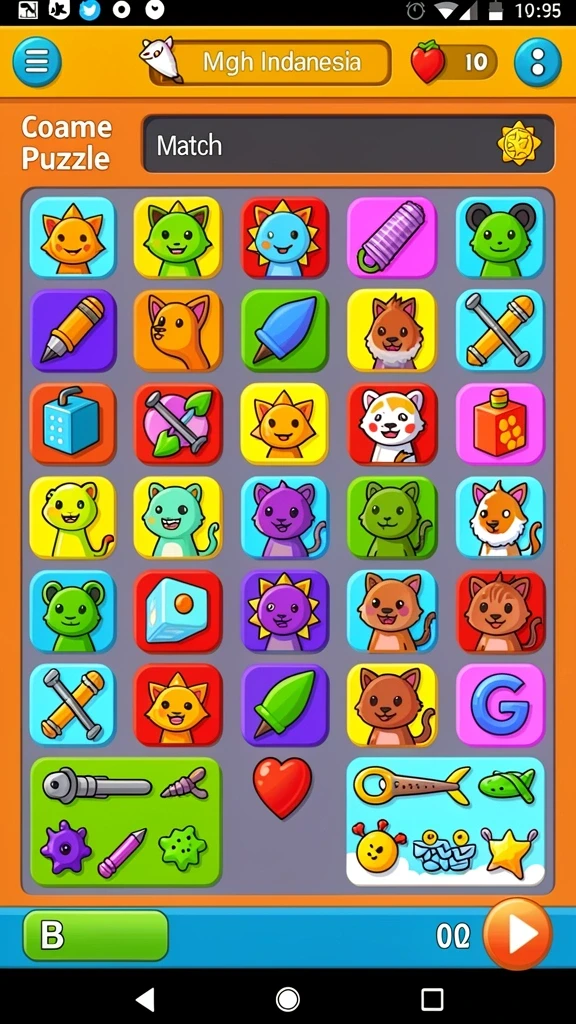The image size is (576, 1024).
Task: Go back with the system back button
Action: point(145,999)
